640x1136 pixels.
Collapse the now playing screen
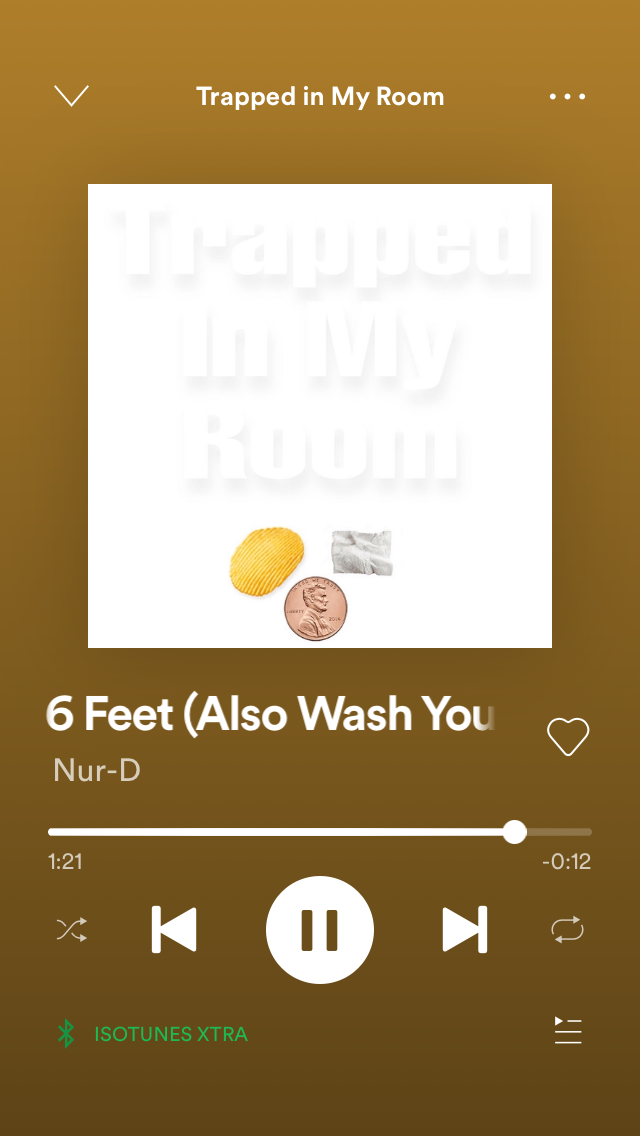[72, 96]
